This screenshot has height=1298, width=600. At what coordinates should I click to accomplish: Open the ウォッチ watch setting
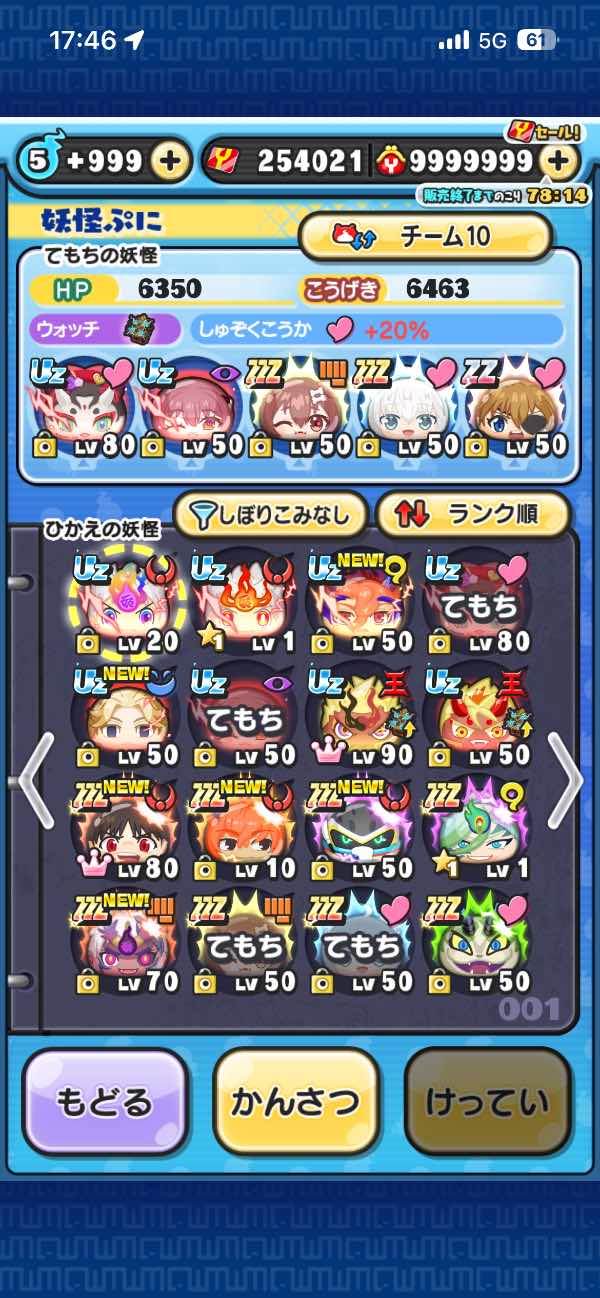pos(105,329)
